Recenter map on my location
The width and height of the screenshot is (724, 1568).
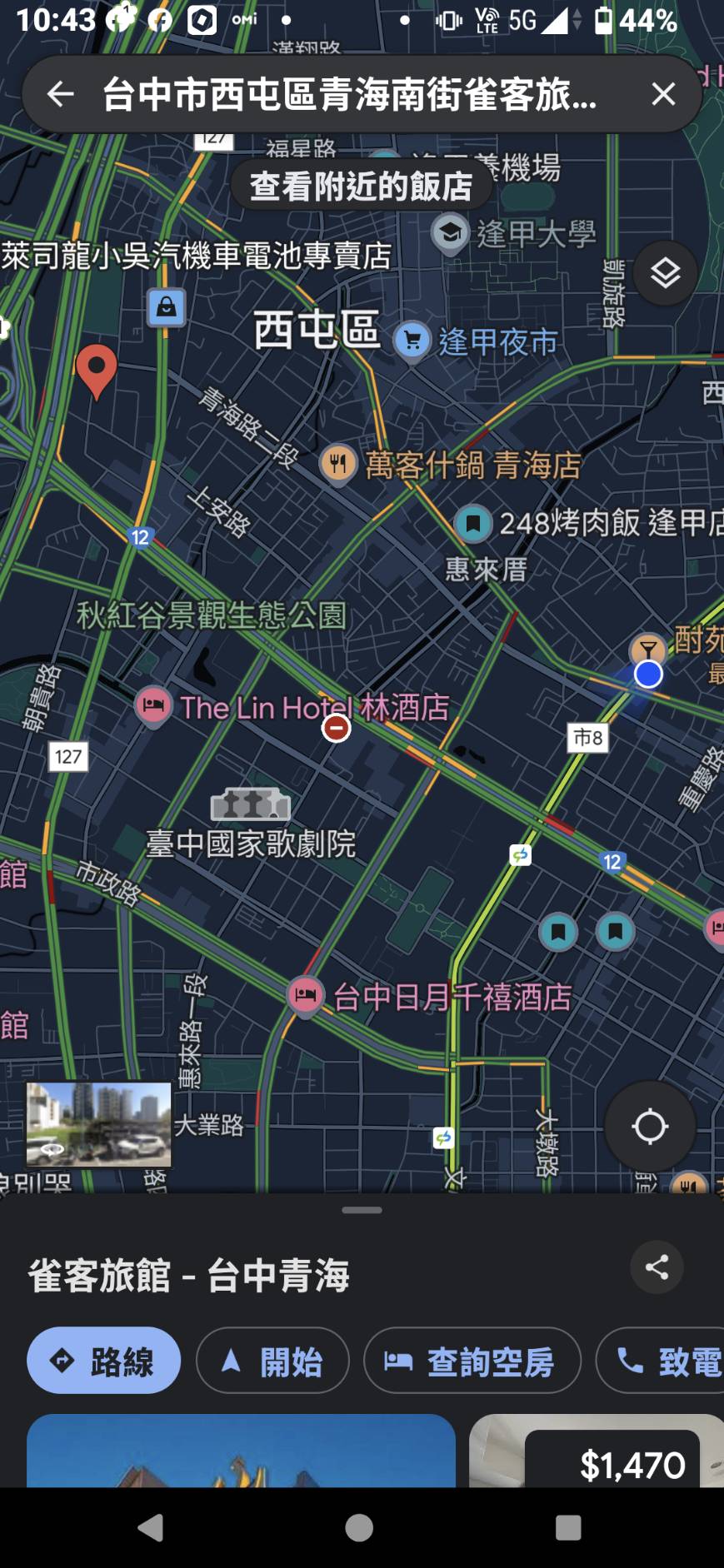coord(650,1127)
